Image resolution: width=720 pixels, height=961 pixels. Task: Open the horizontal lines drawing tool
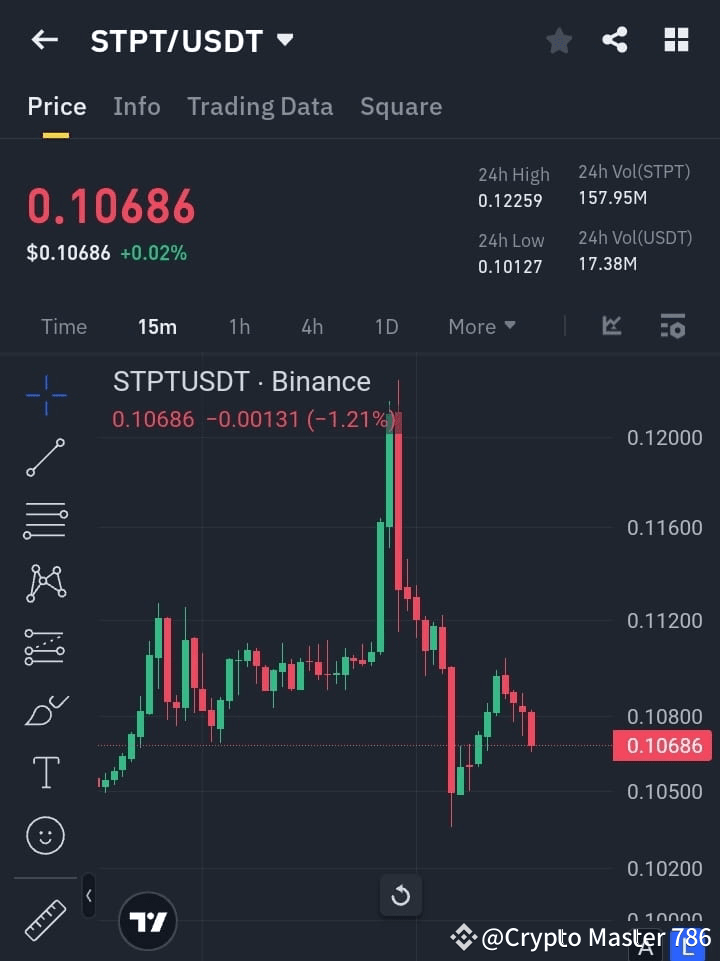[x=45, y=521]
